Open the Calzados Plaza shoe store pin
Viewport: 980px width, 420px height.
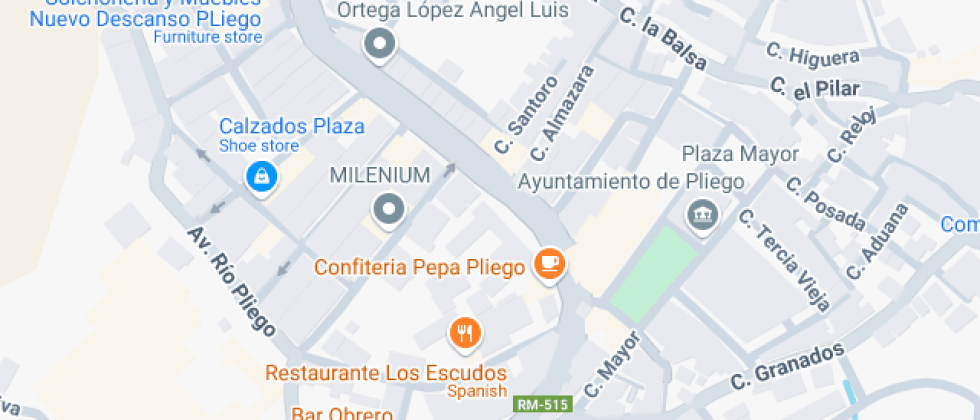262,177
